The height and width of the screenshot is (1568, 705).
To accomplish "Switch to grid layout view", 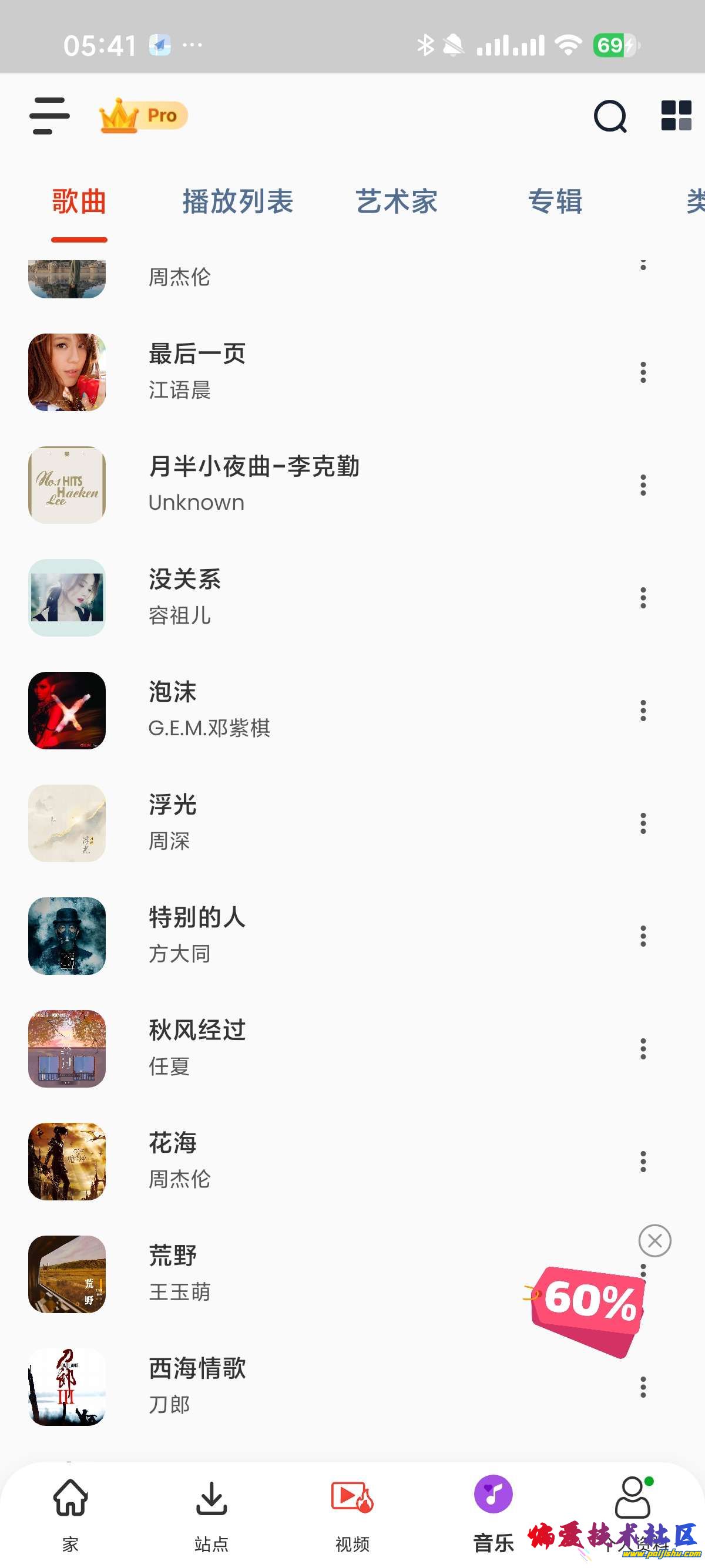I will 676,116.
